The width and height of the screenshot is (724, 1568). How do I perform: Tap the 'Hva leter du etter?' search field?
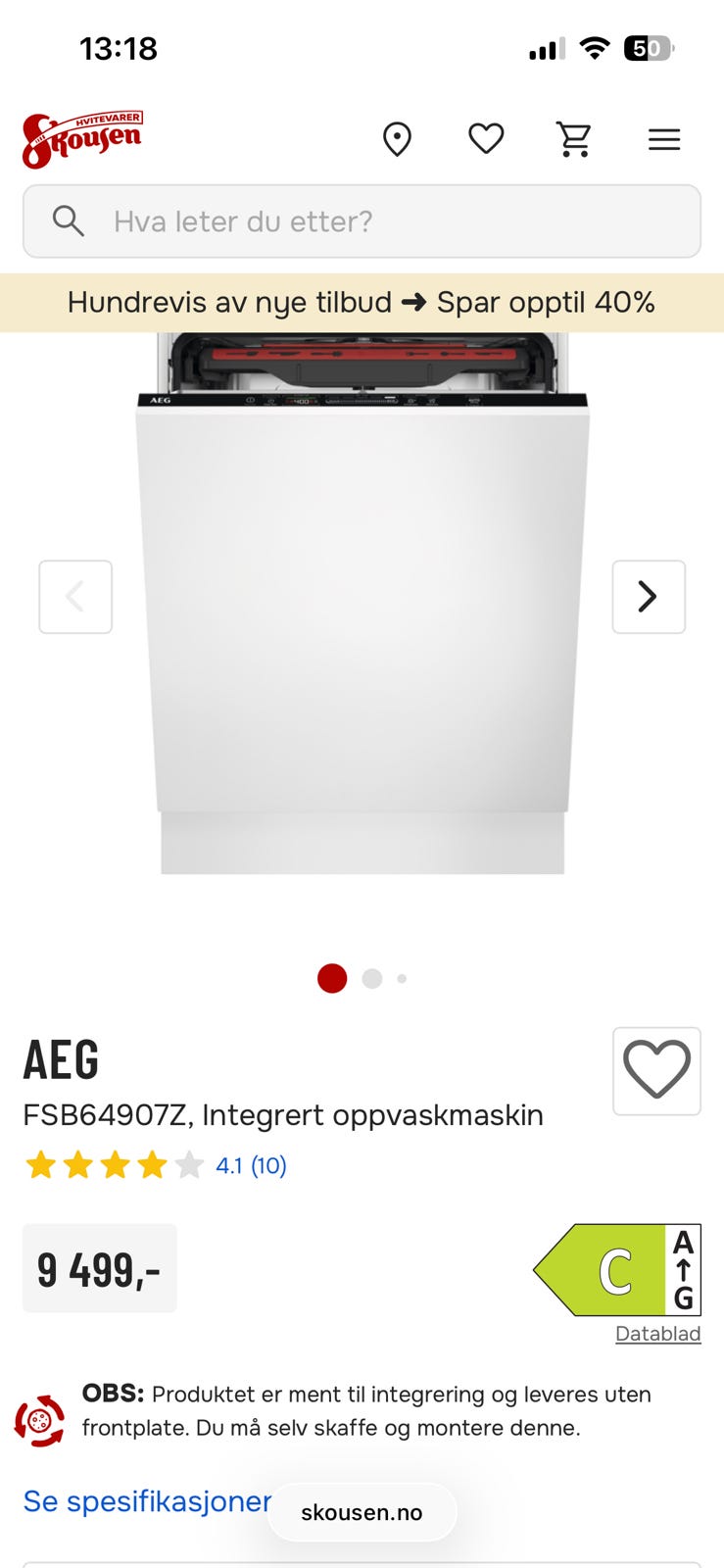tap(243, 220)
